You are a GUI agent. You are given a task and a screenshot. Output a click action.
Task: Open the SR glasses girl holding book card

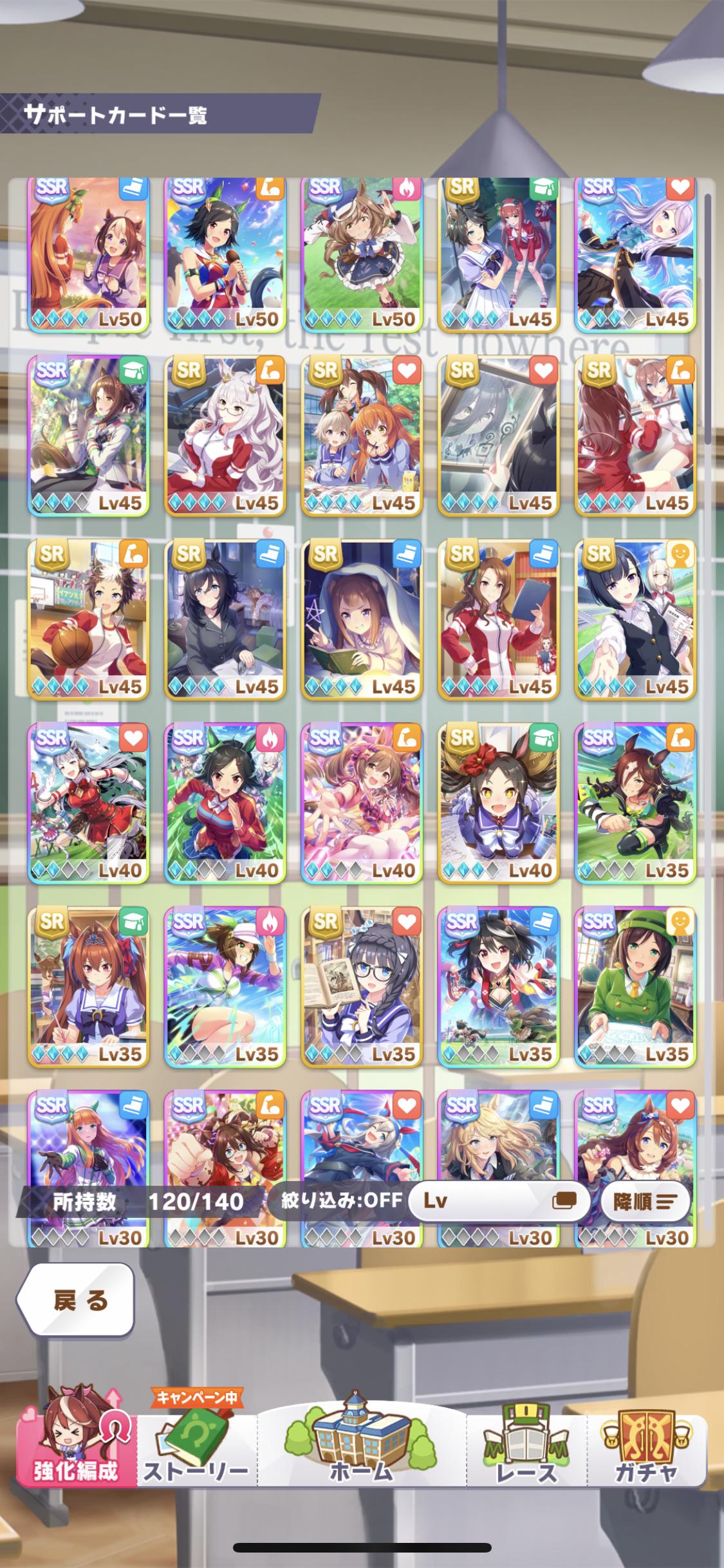[x=362, y=986]
